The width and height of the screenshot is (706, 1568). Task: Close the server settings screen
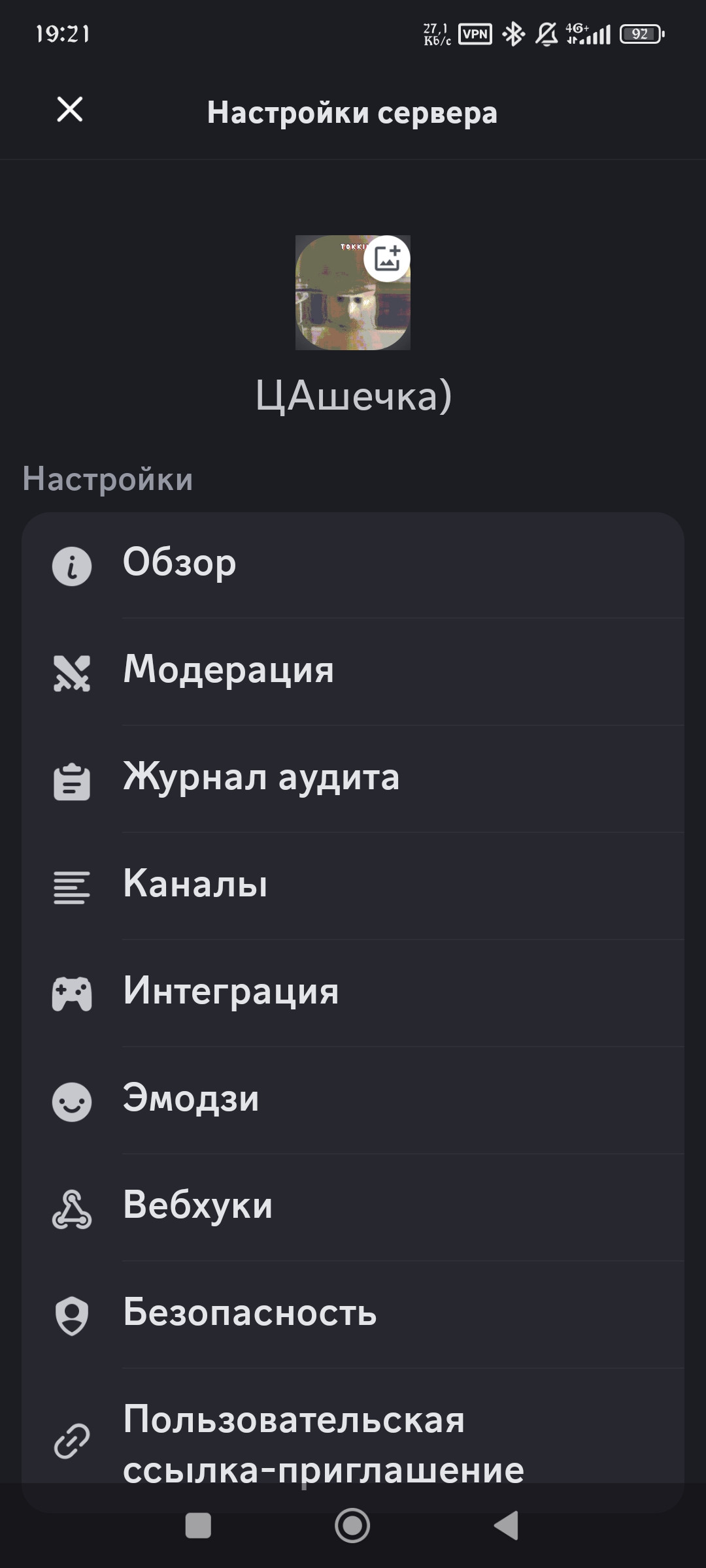70,109
